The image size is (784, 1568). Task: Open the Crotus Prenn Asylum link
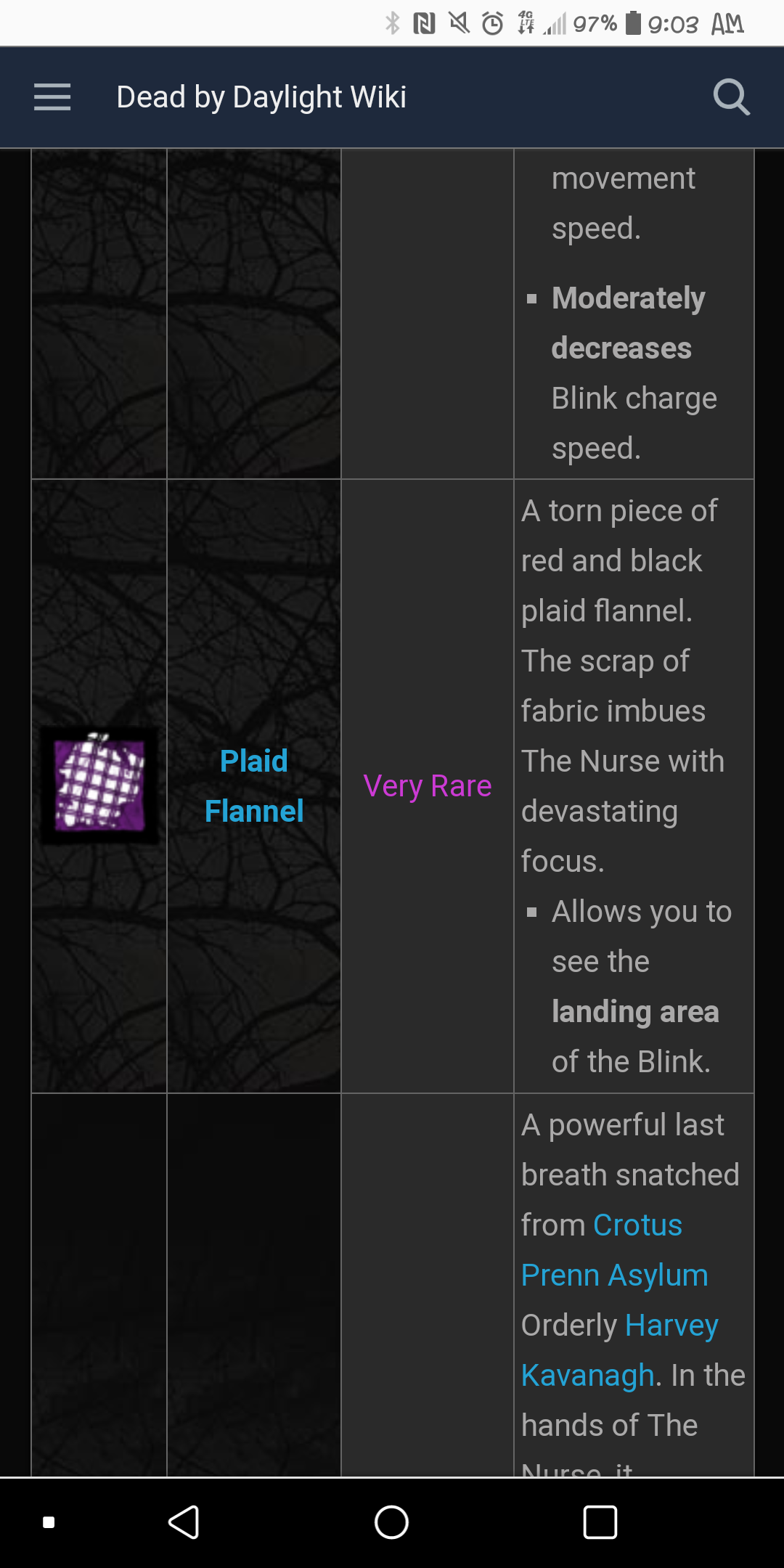click(614, 1250)
